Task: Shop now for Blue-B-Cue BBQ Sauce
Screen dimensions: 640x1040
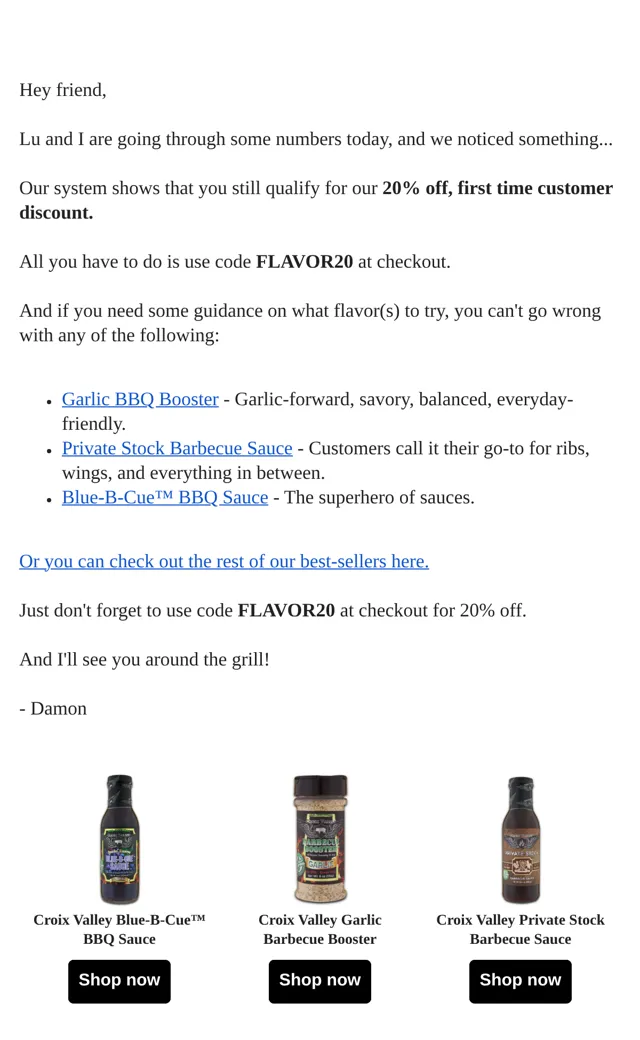Action: [119, 981]
